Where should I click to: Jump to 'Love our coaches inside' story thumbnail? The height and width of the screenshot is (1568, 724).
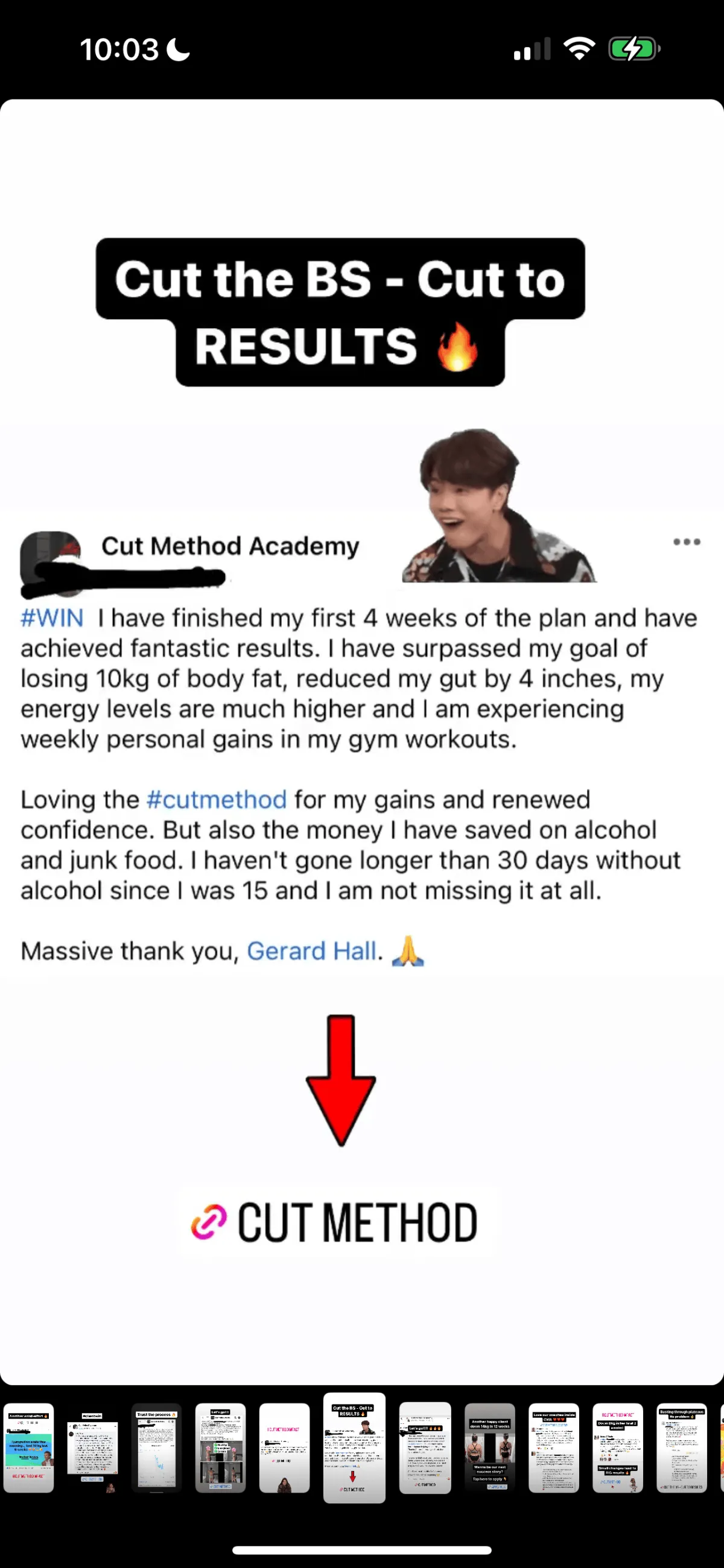(x=553, y=1447)
